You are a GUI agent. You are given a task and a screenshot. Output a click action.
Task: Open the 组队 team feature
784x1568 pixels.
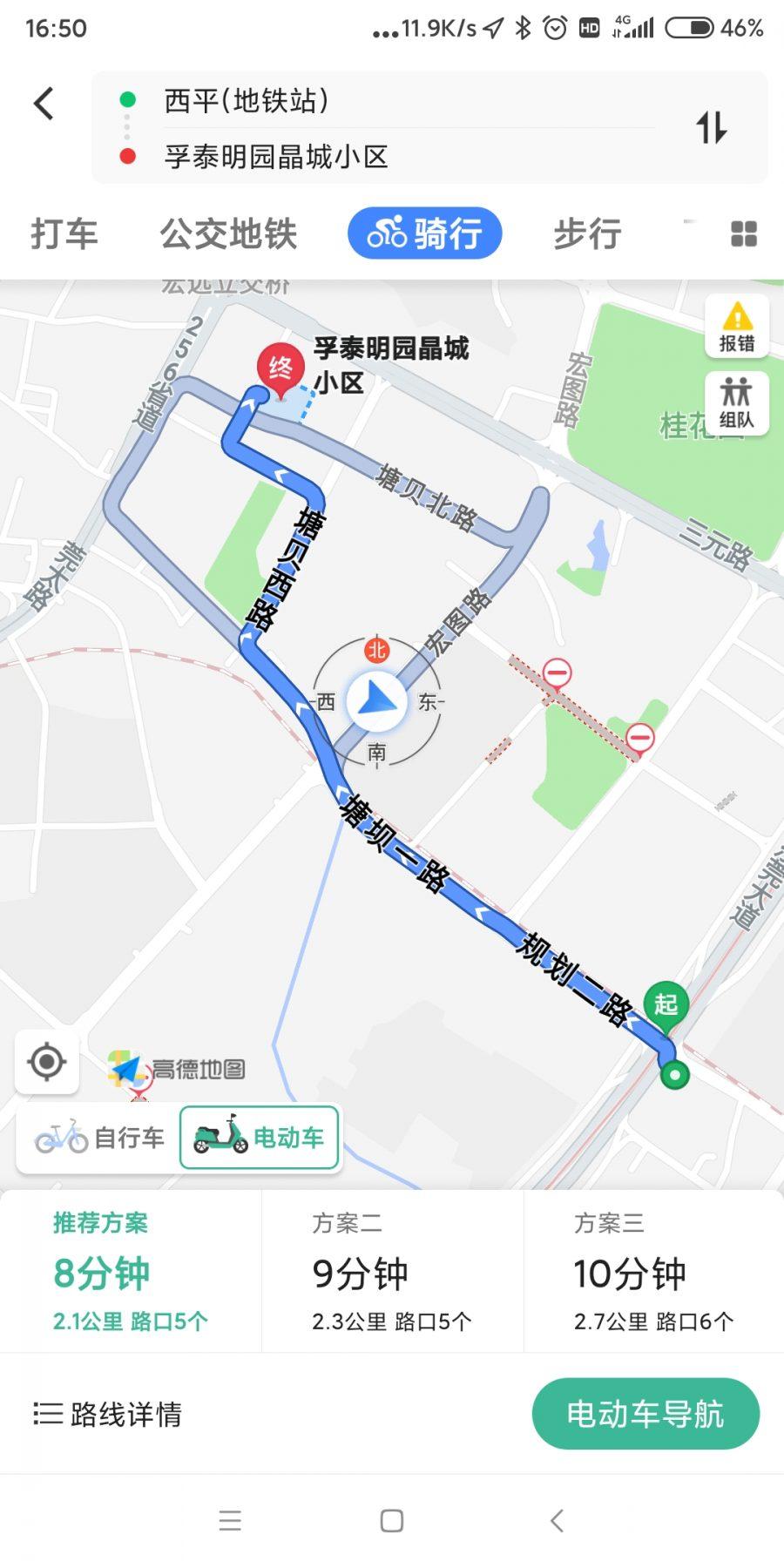(737, 403)
